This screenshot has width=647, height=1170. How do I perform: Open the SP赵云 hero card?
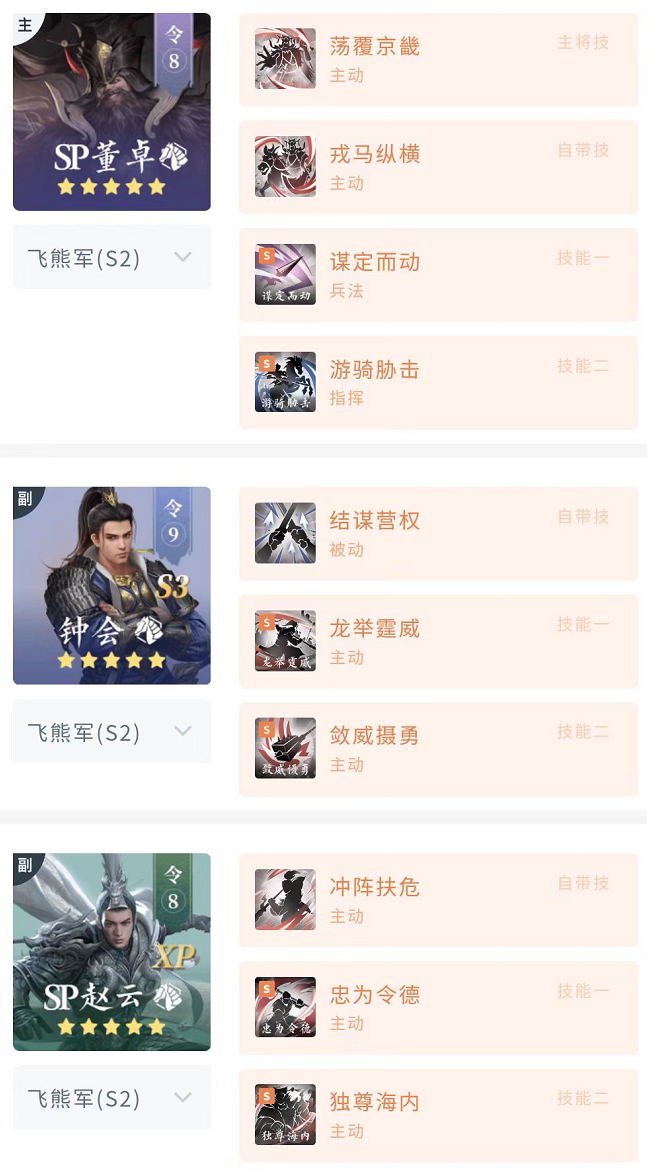pos(112,952)
